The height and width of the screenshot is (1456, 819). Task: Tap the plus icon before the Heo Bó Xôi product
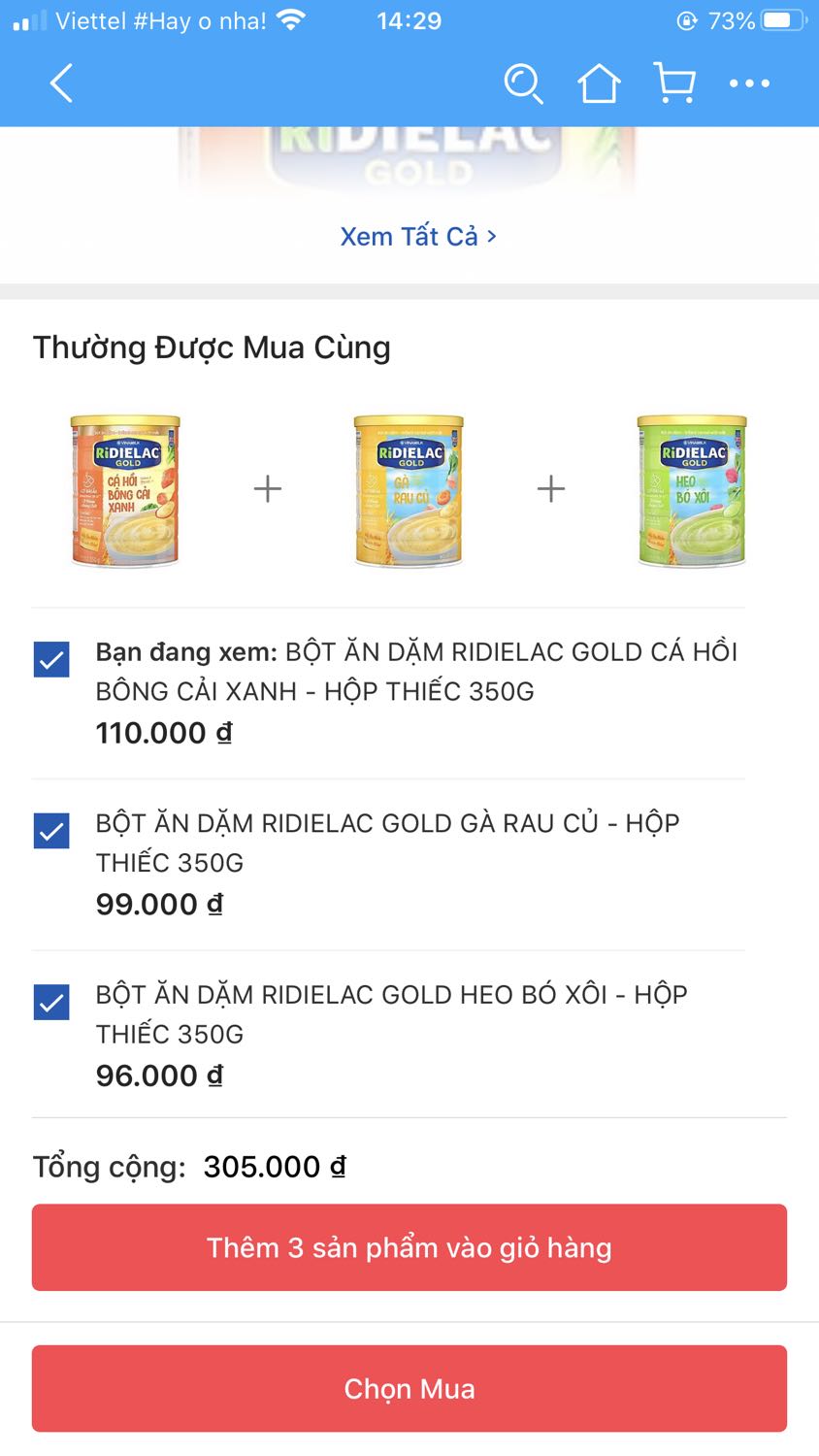point(550,488)
